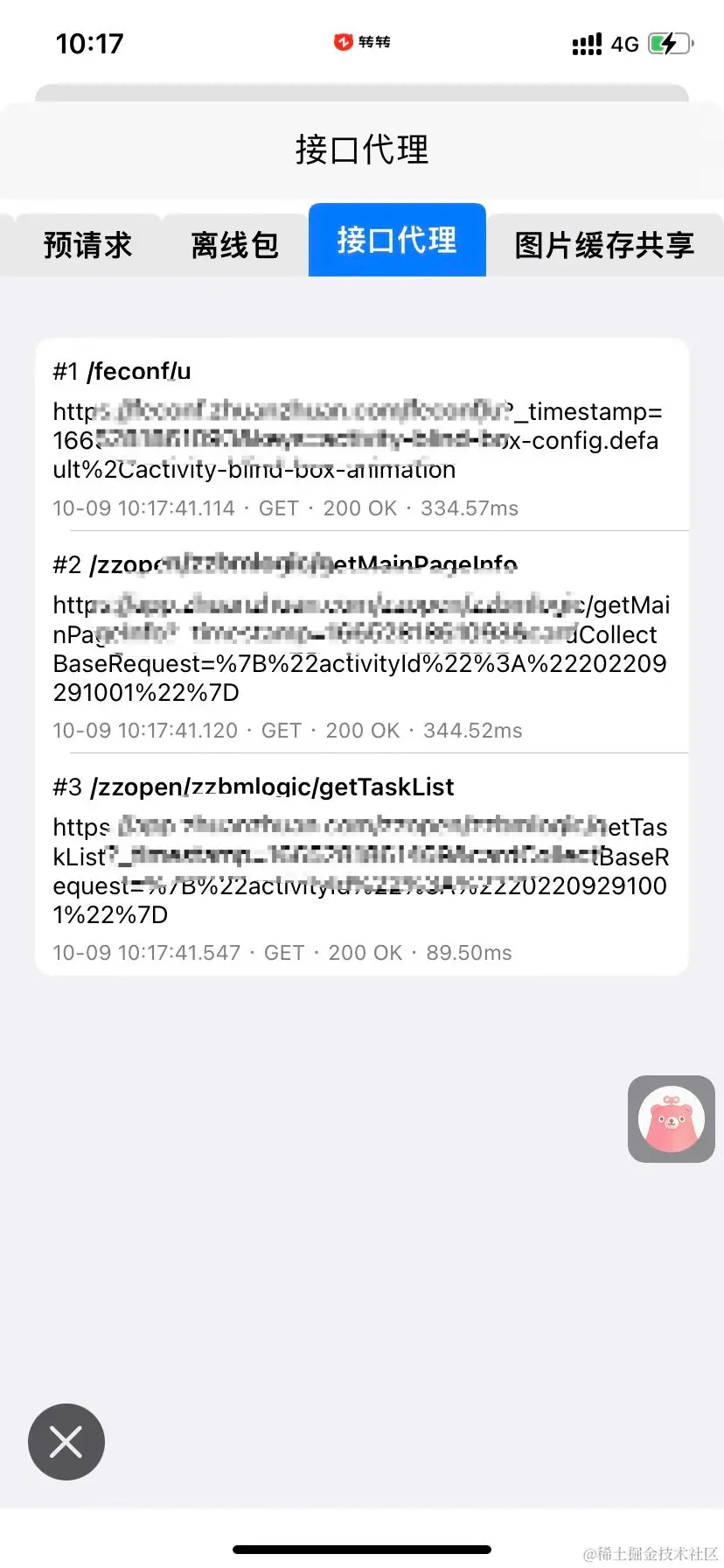
Task: Open the 图片缓存共享 tab
Action: (x=604, y=244)
